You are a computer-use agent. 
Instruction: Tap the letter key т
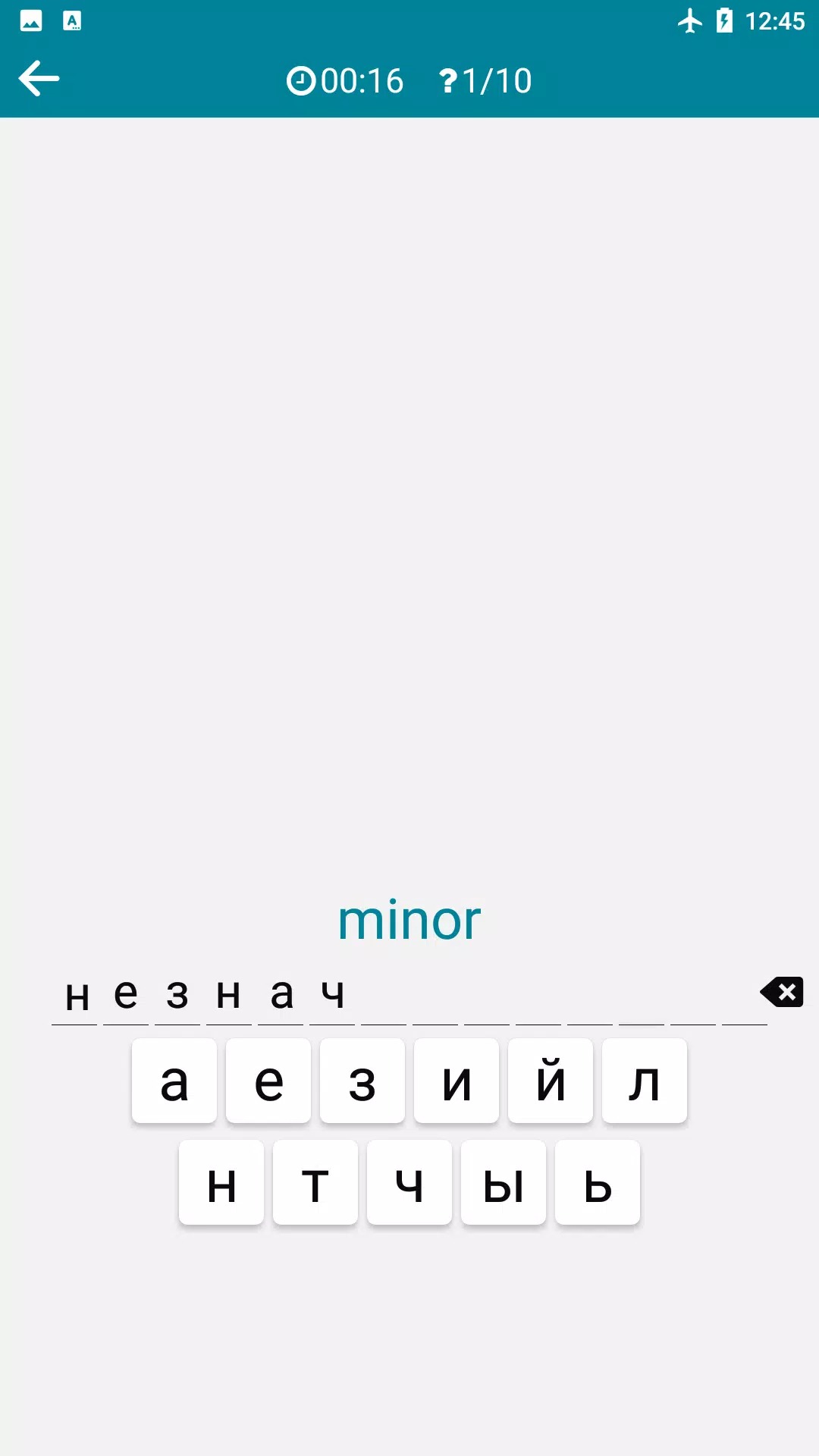tap(315, 1182)
